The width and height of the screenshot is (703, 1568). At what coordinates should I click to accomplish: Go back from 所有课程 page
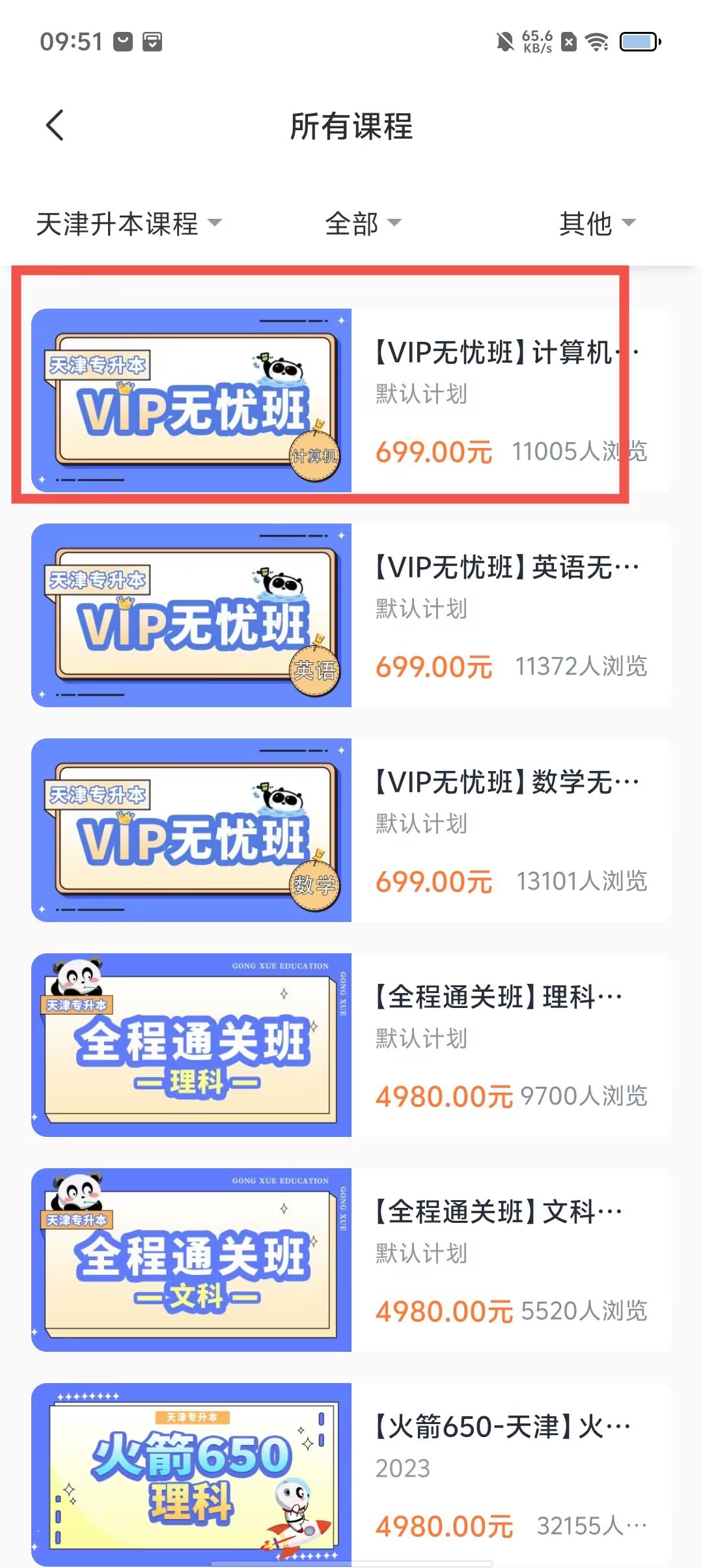55,125
